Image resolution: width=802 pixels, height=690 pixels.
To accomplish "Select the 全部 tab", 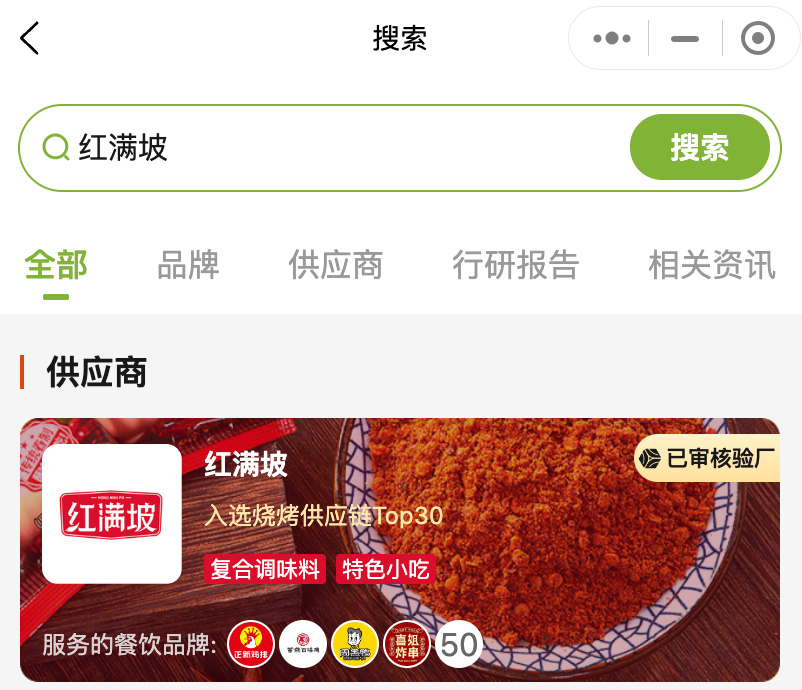I will [x=56, y=265].
